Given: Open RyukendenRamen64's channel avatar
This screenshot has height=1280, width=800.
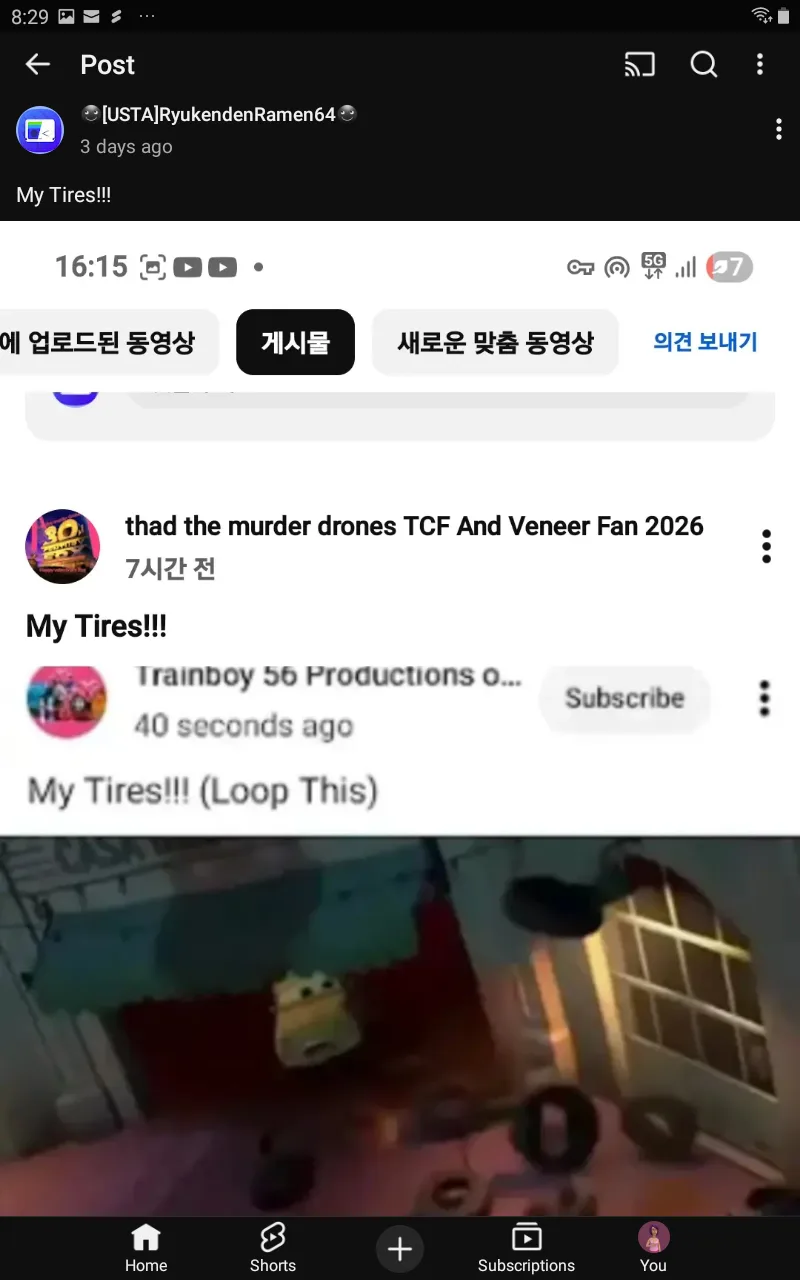Looking at the screenshot, I should click(40, 130).
